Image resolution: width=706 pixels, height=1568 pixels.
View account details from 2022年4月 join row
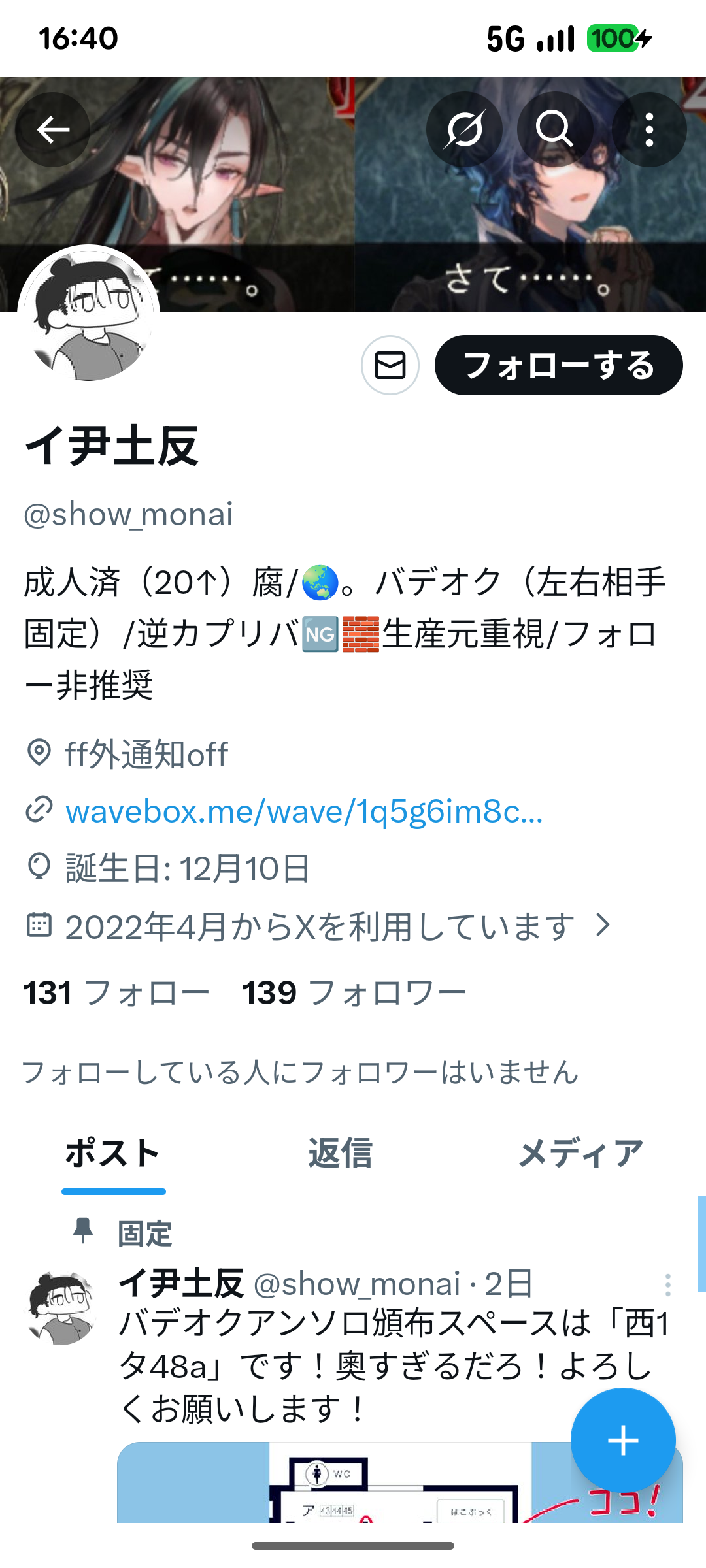tap(320, 926)
